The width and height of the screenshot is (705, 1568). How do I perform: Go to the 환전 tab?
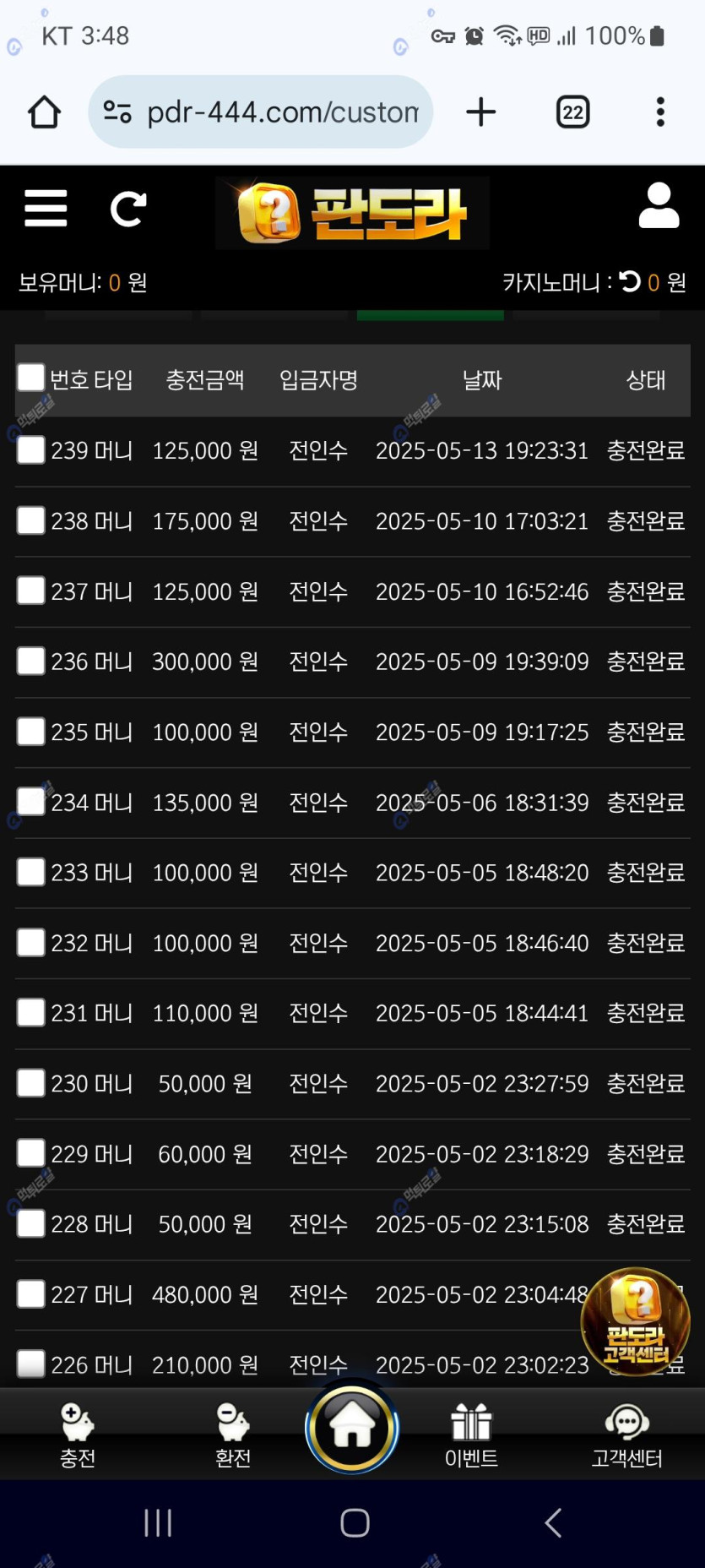[233, 1435]
